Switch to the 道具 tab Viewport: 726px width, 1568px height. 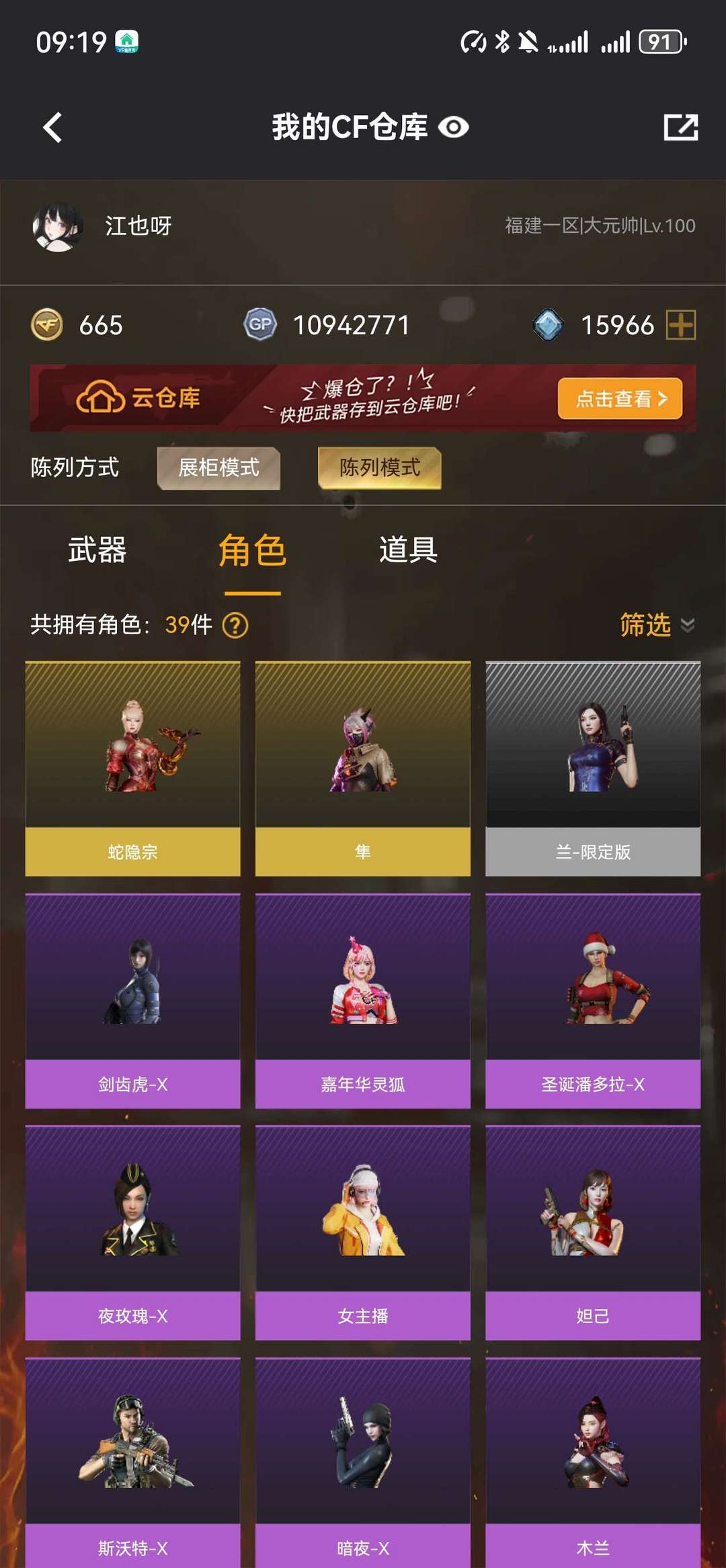pyautogui.click(x=408, y=550)
